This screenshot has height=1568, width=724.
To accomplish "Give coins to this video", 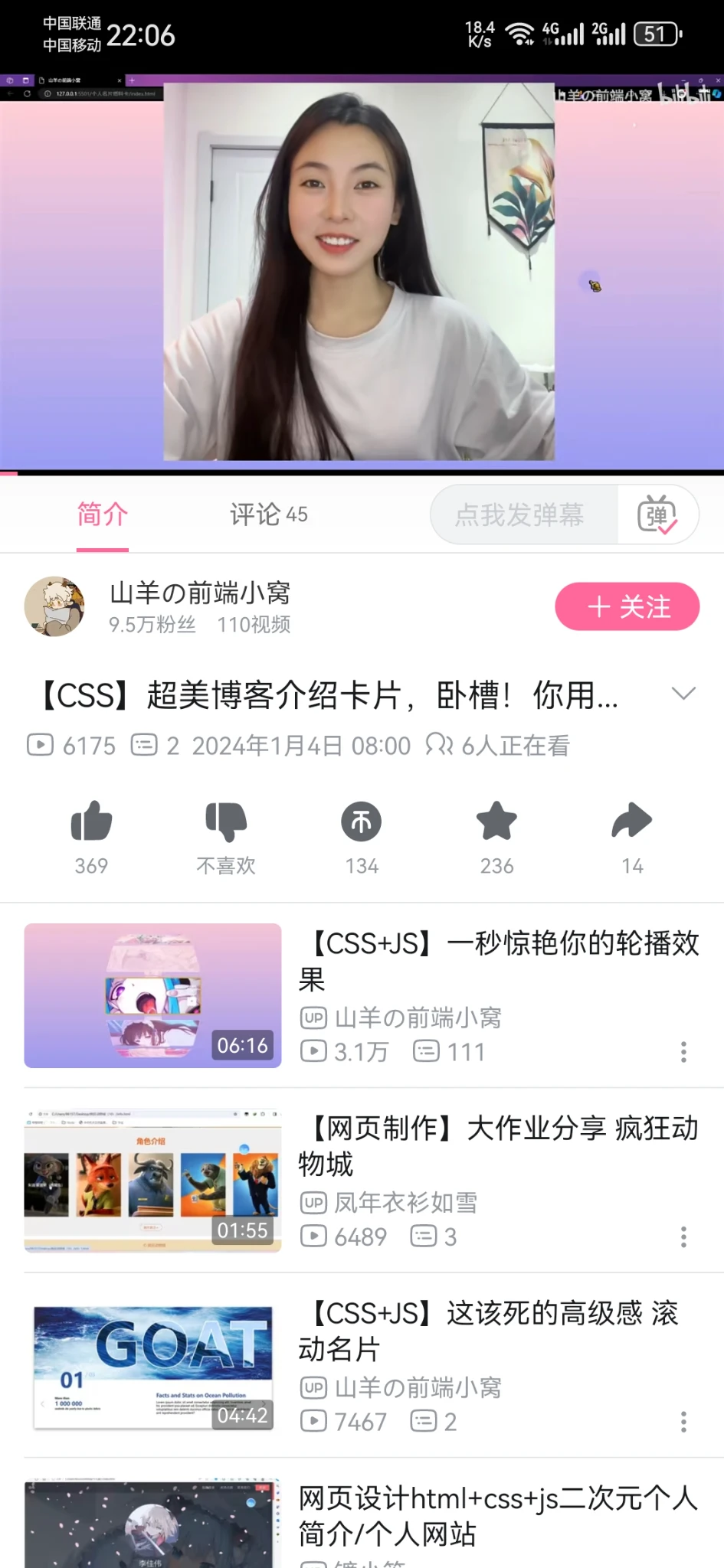I will point(362,822).
